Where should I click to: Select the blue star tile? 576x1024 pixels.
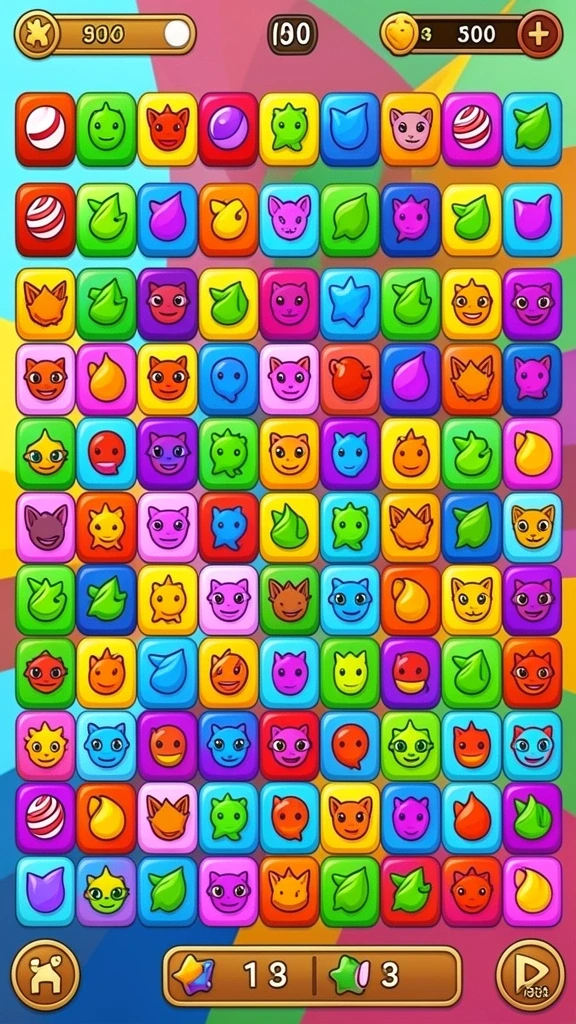click(349, 304)
